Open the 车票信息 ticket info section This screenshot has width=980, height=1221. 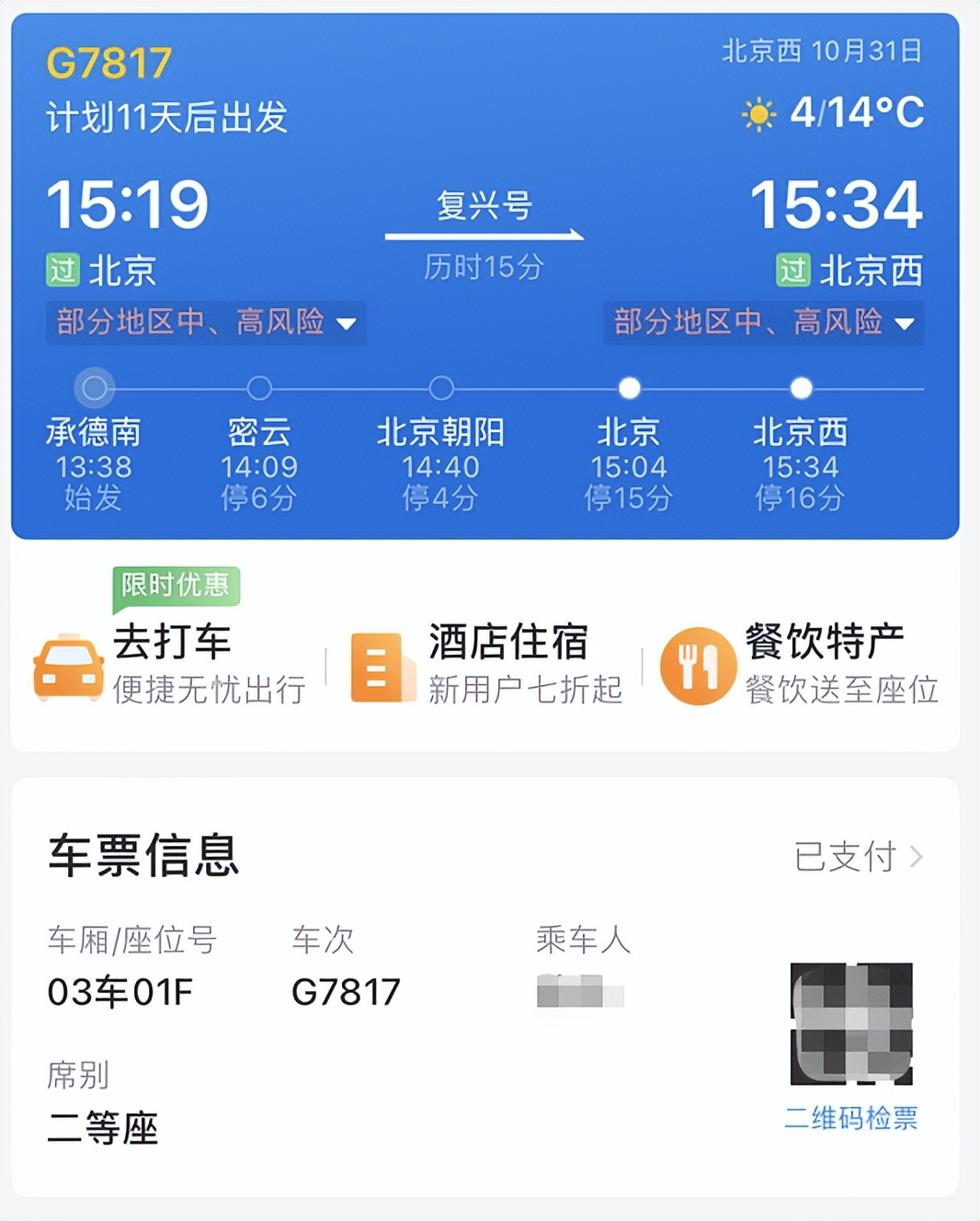[x=142, y=857]
